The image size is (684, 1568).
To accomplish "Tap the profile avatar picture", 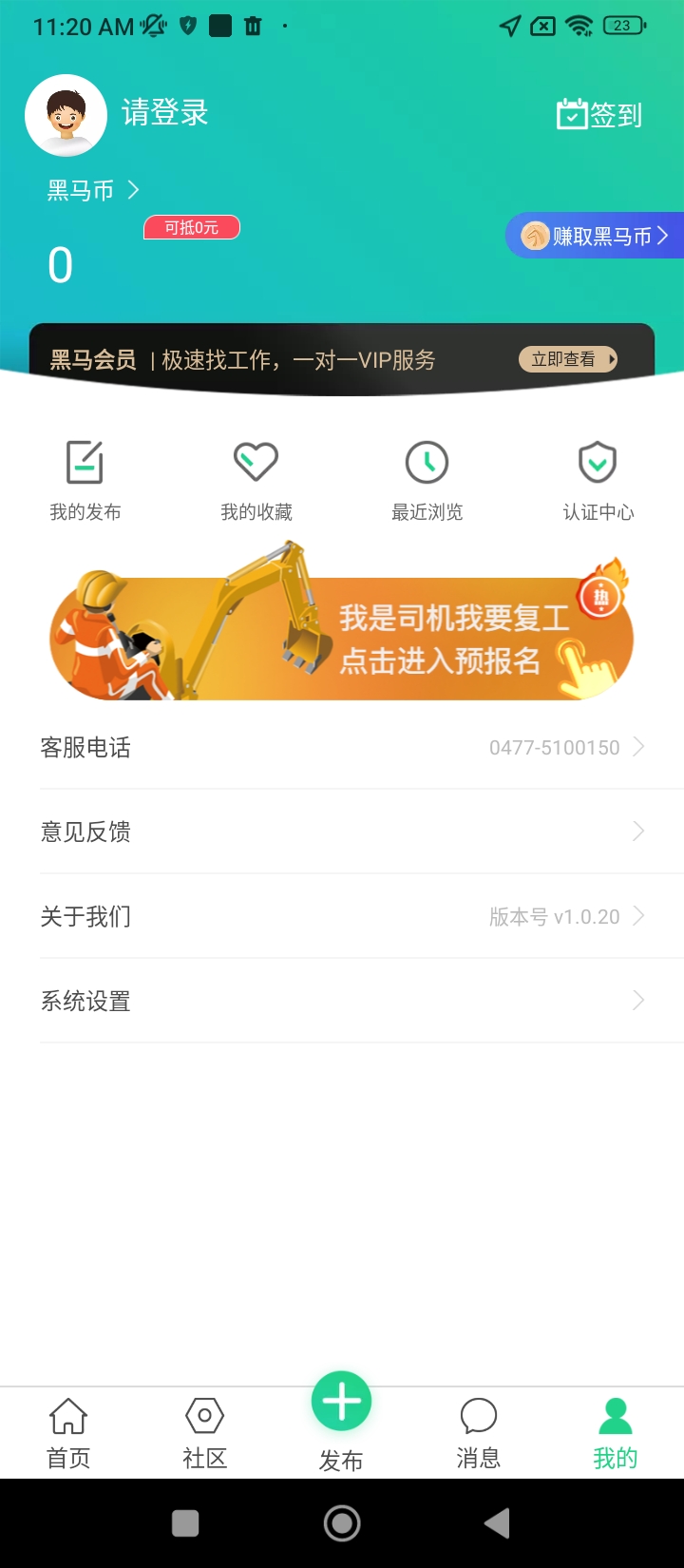I will click(x=66, y=116).
